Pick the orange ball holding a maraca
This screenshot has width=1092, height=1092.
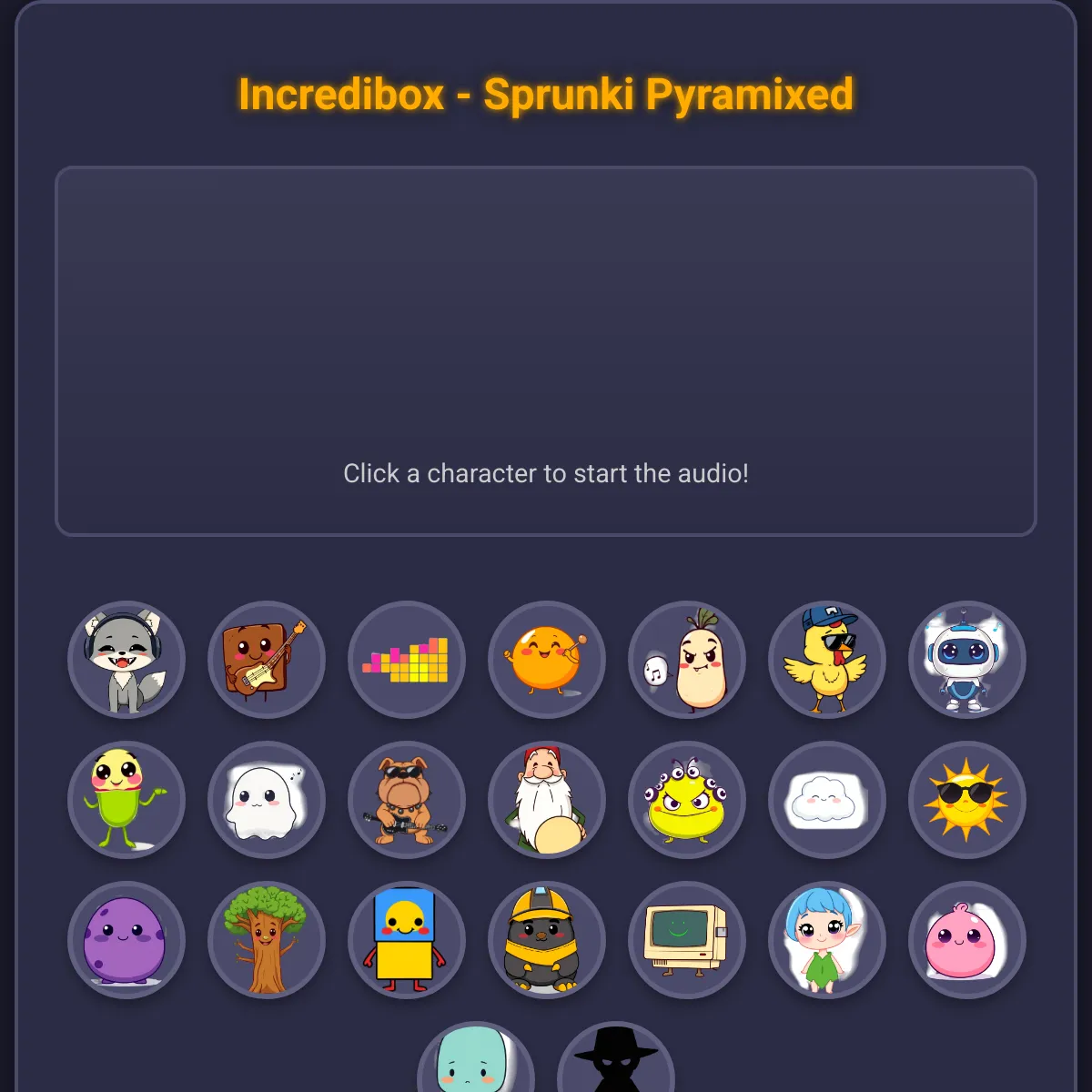(547, 660)
